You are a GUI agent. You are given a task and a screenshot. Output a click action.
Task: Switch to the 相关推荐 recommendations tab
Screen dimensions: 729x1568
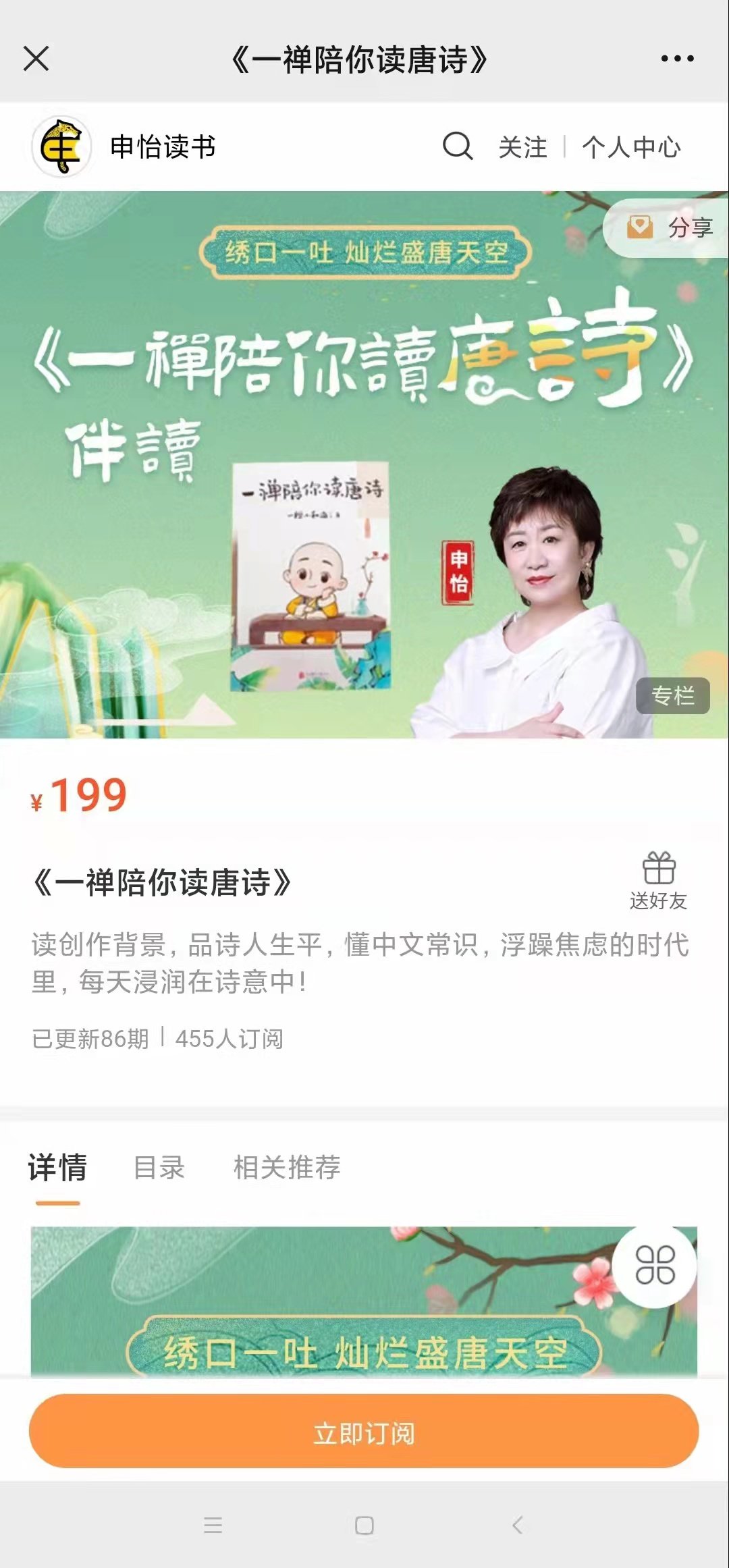(x=287, y=1166)
